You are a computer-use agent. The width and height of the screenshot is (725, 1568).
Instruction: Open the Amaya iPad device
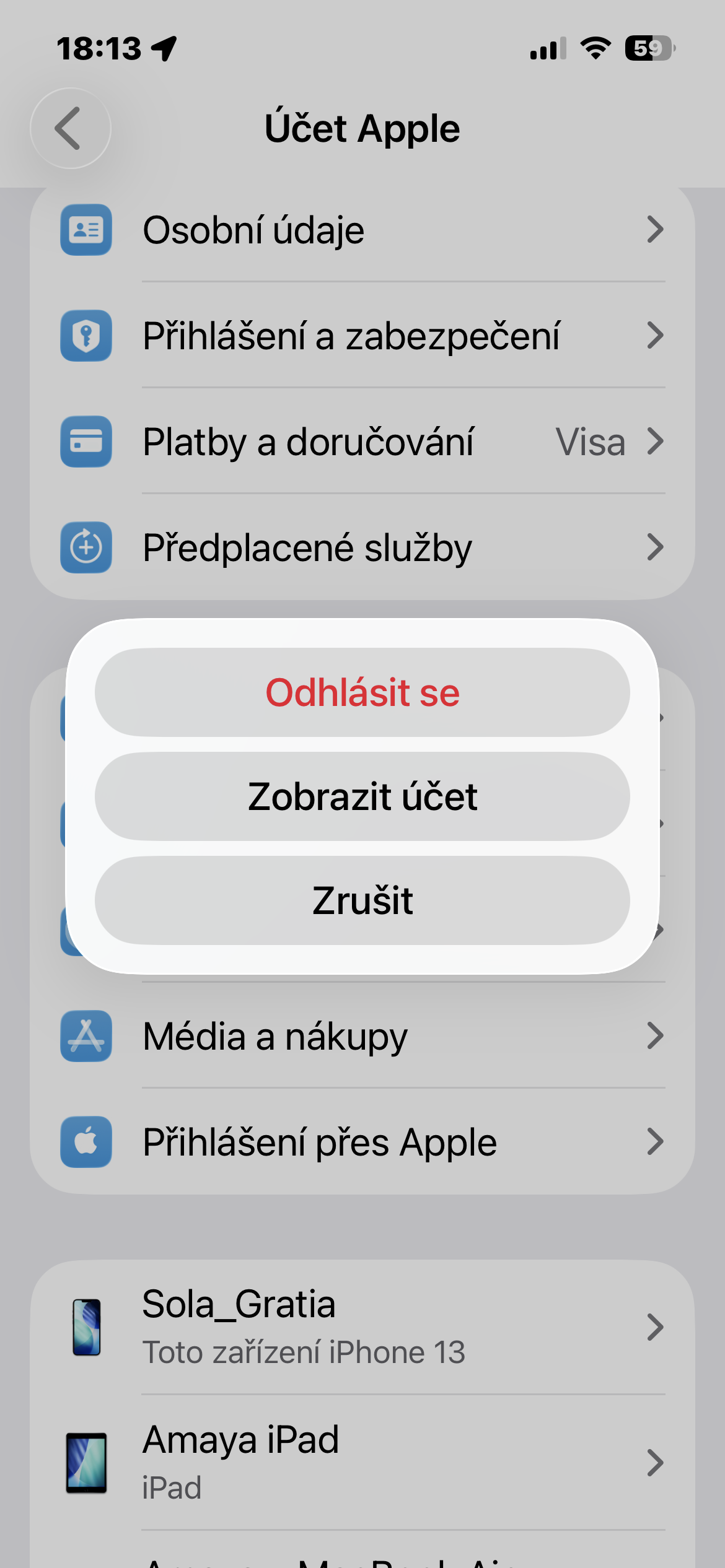362,1463
